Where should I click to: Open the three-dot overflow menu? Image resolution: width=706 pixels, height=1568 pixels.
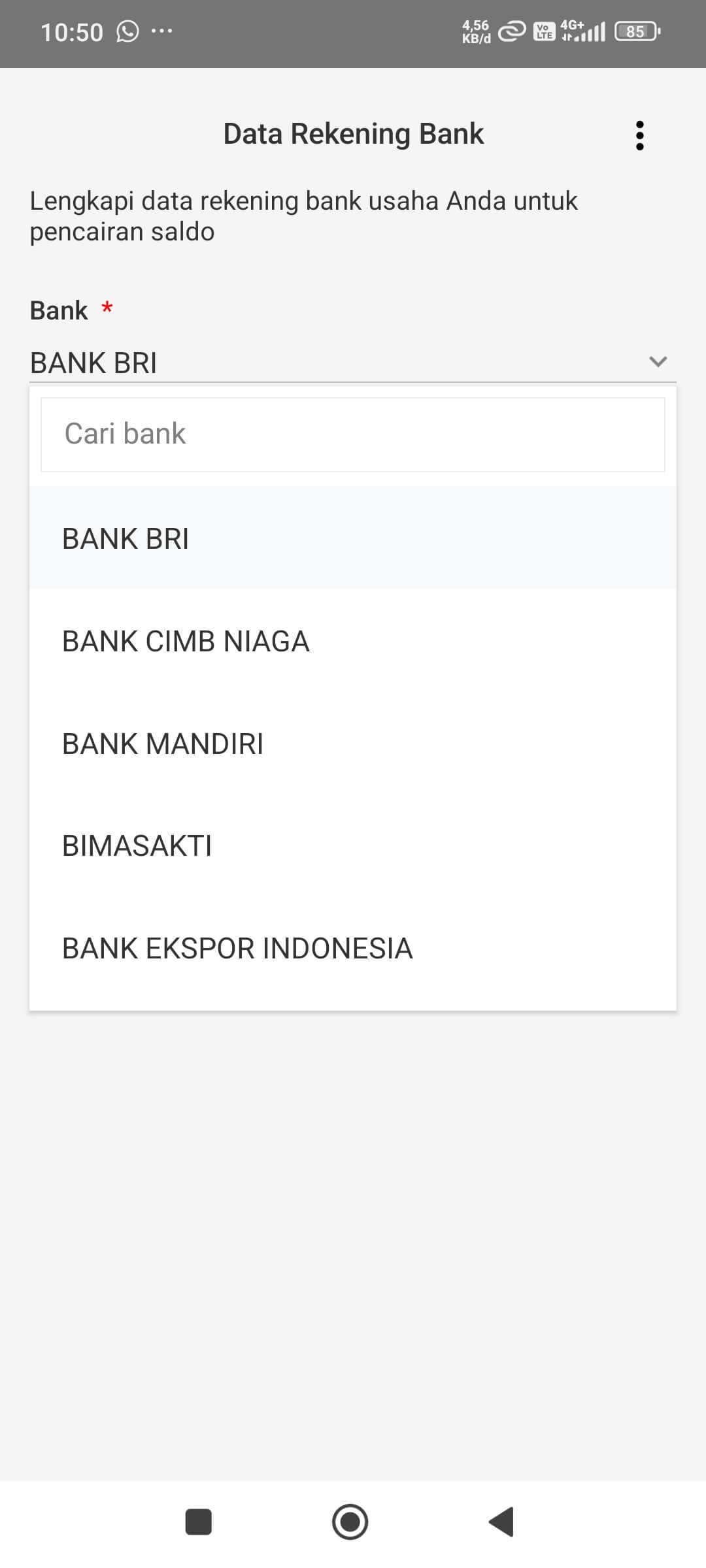coord(639,135)
